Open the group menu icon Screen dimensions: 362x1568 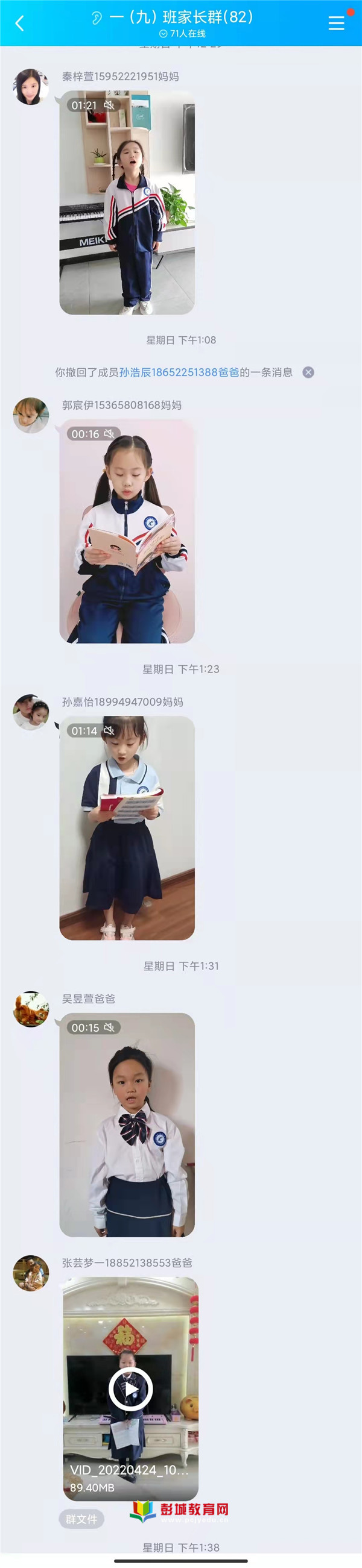click(x=337, y=23)
